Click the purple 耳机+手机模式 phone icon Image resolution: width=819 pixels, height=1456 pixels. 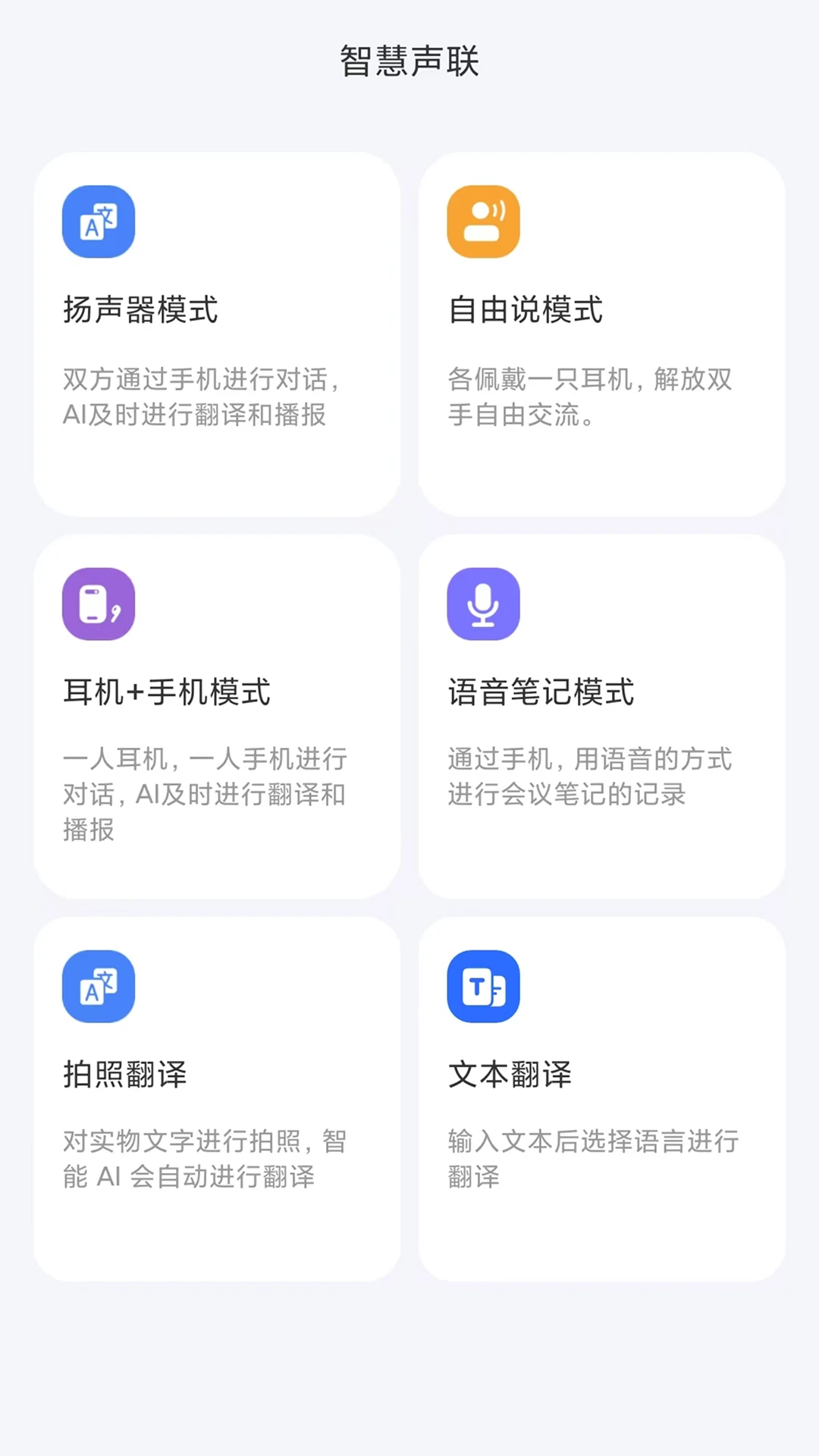click(98, 604)
